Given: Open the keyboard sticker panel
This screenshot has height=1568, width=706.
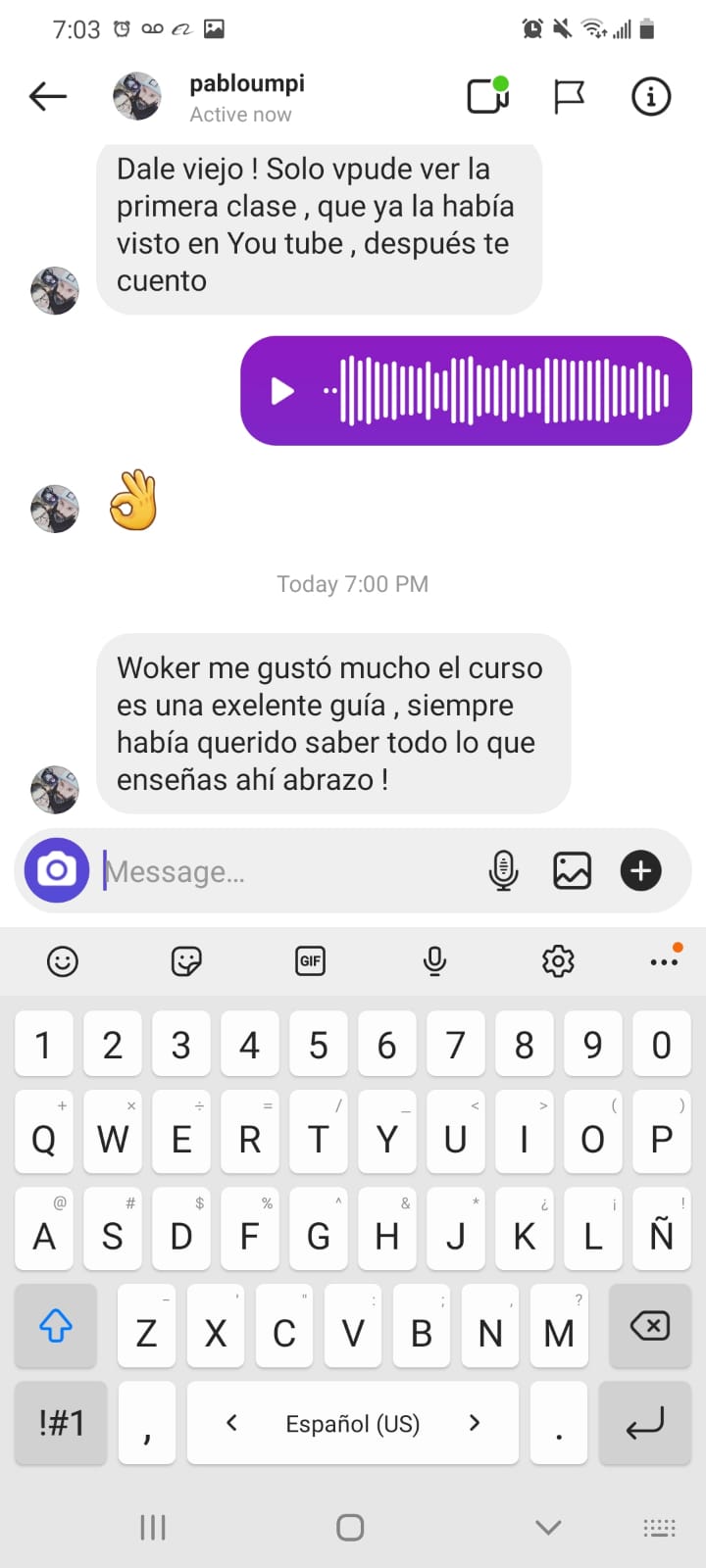Looking at the screenshot, I should pos(186,961).
